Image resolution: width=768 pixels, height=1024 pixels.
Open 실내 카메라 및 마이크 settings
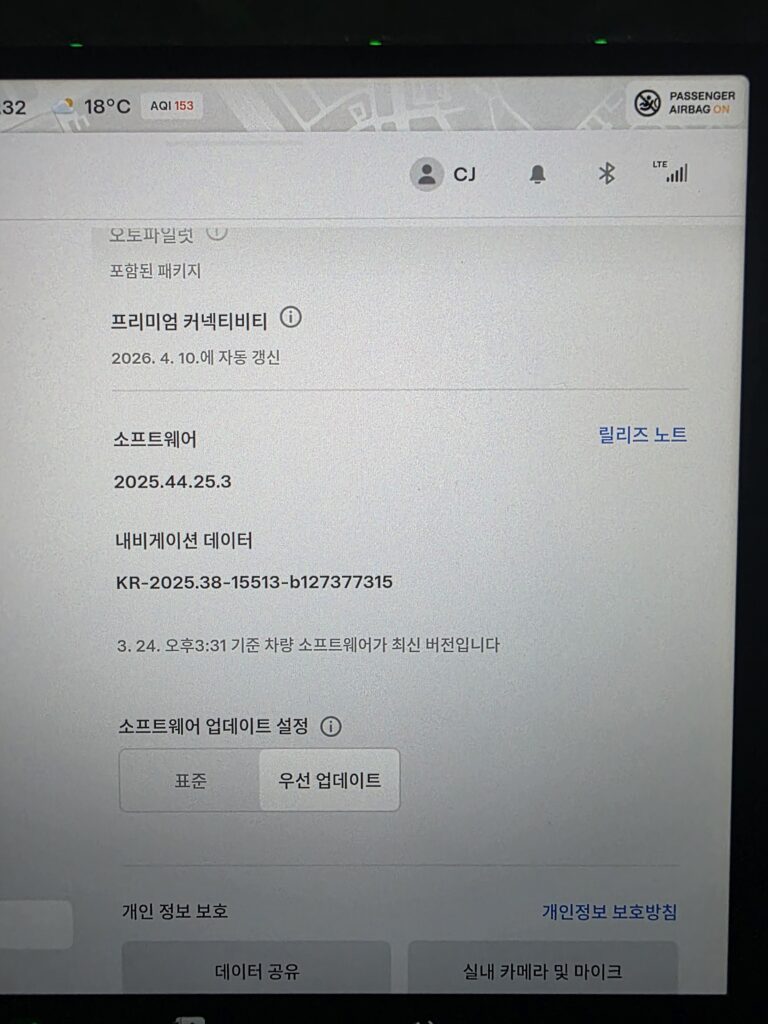543,970
